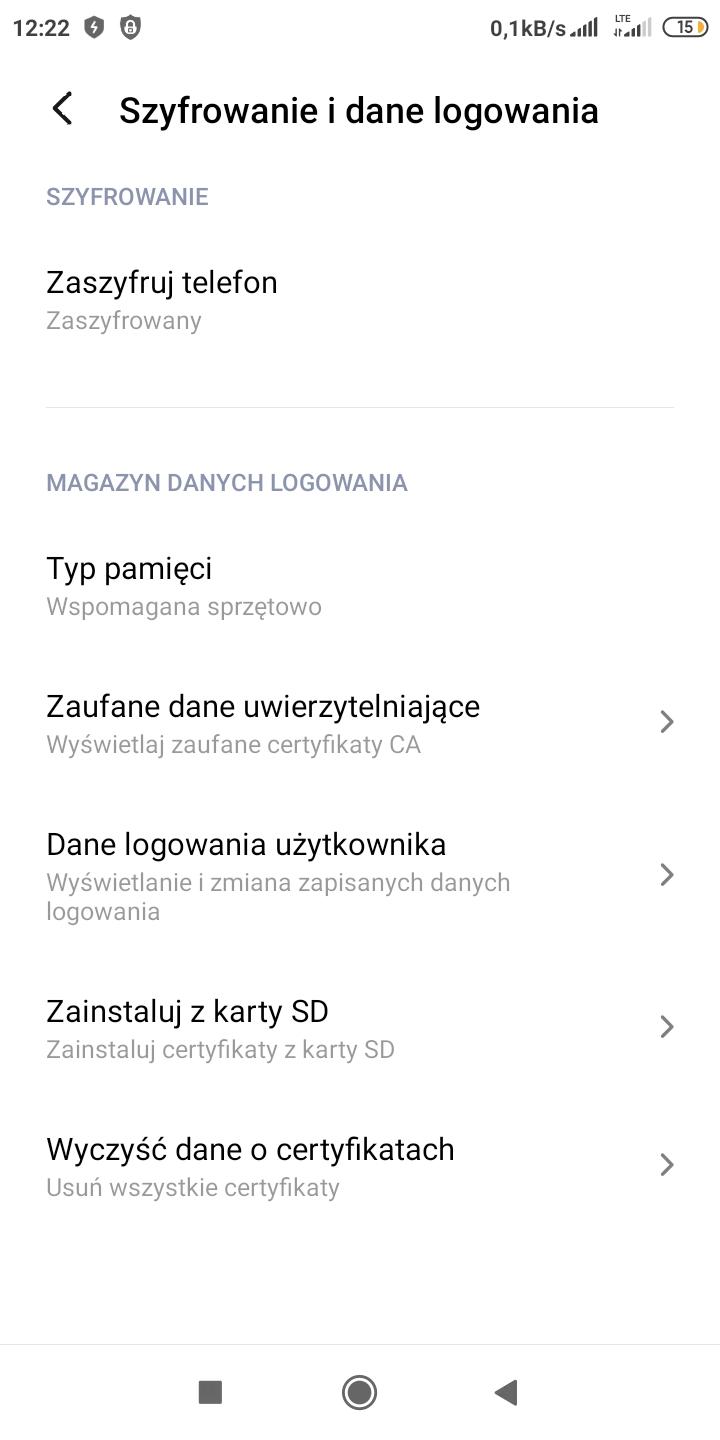Open Dane logowania użytkownika
Screen dimensions: 720x1440
[x=360, y=875]
